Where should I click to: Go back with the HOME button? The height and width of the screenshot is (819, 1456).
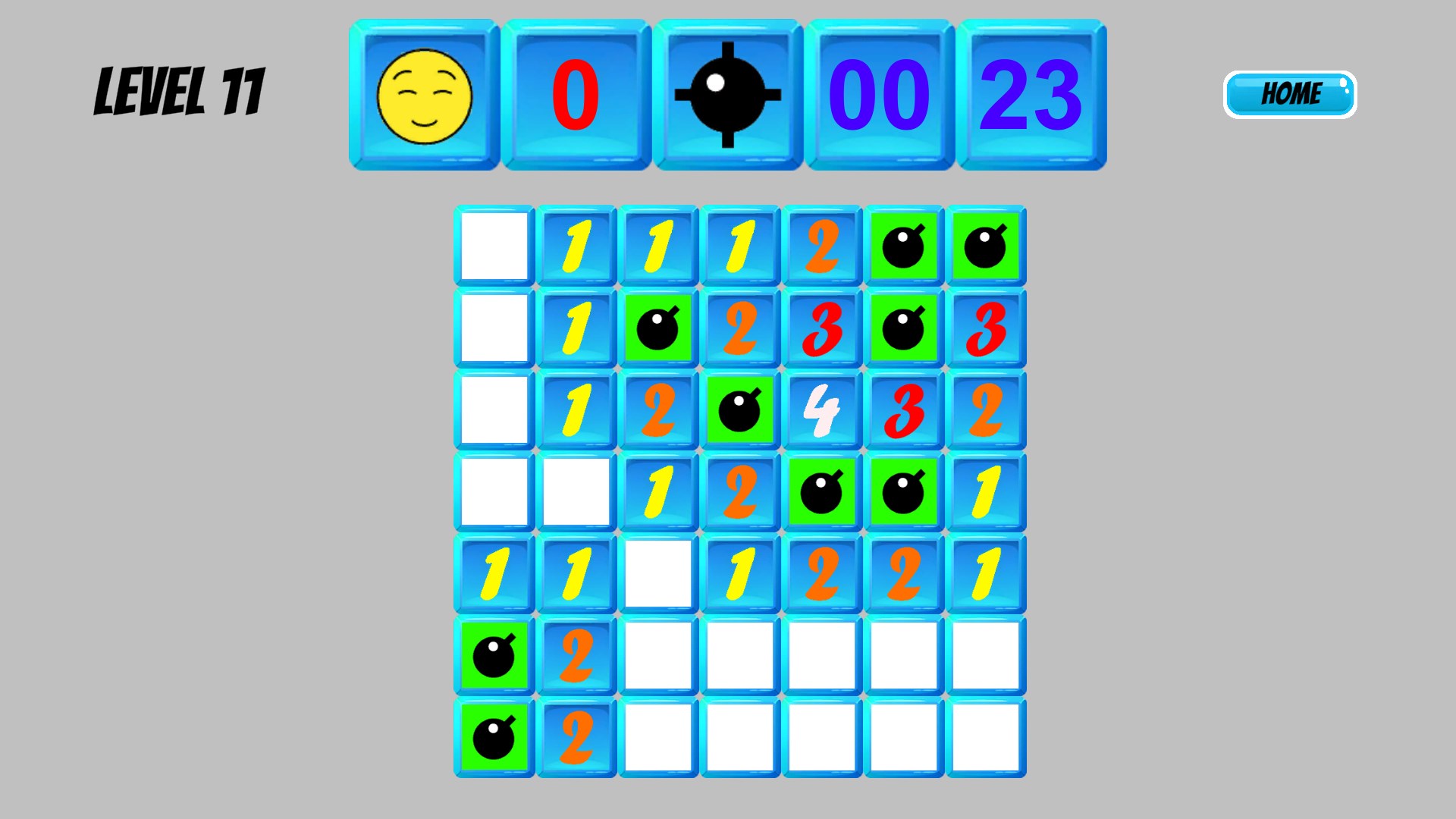click(x=1289, y=94)
